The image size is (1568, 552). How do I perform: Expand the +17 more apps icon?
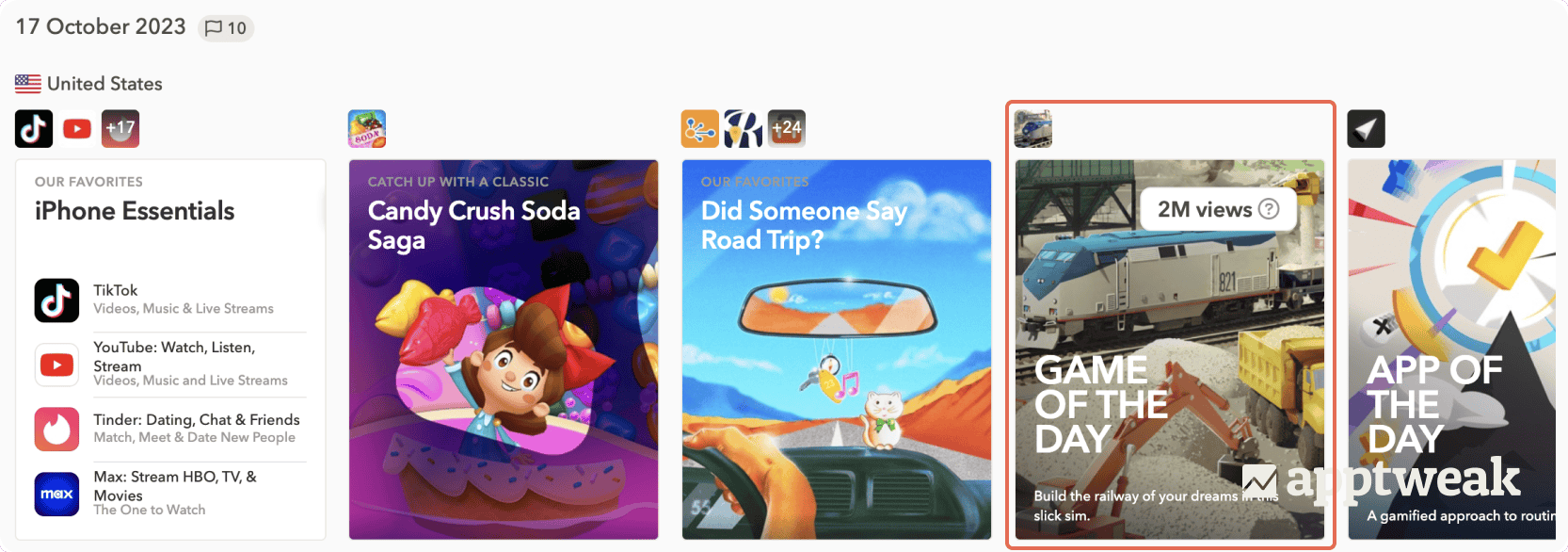click(x=120, y=129)
